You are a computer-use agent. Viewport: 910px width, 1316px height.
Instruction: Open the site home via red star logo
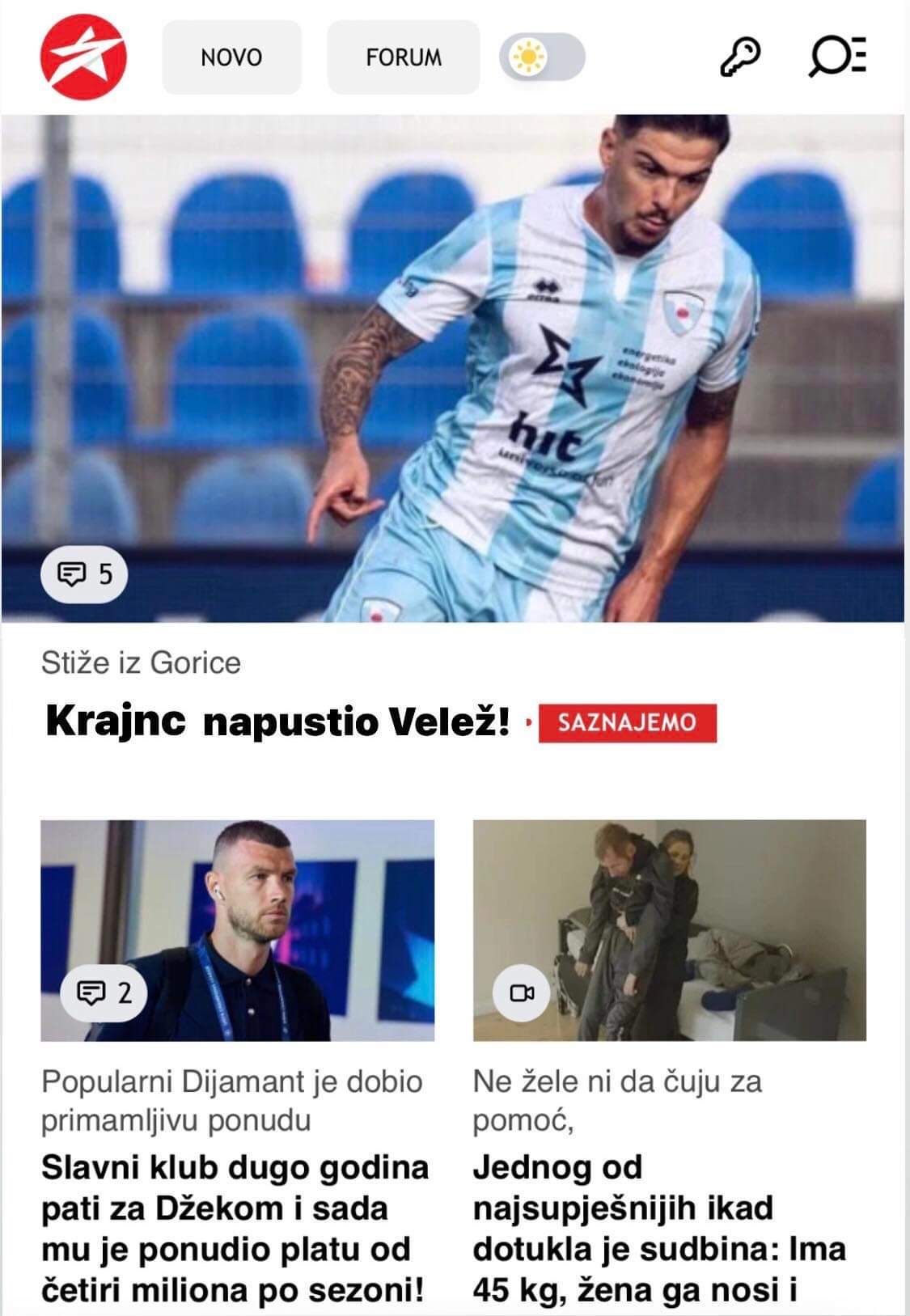point(83,57)
